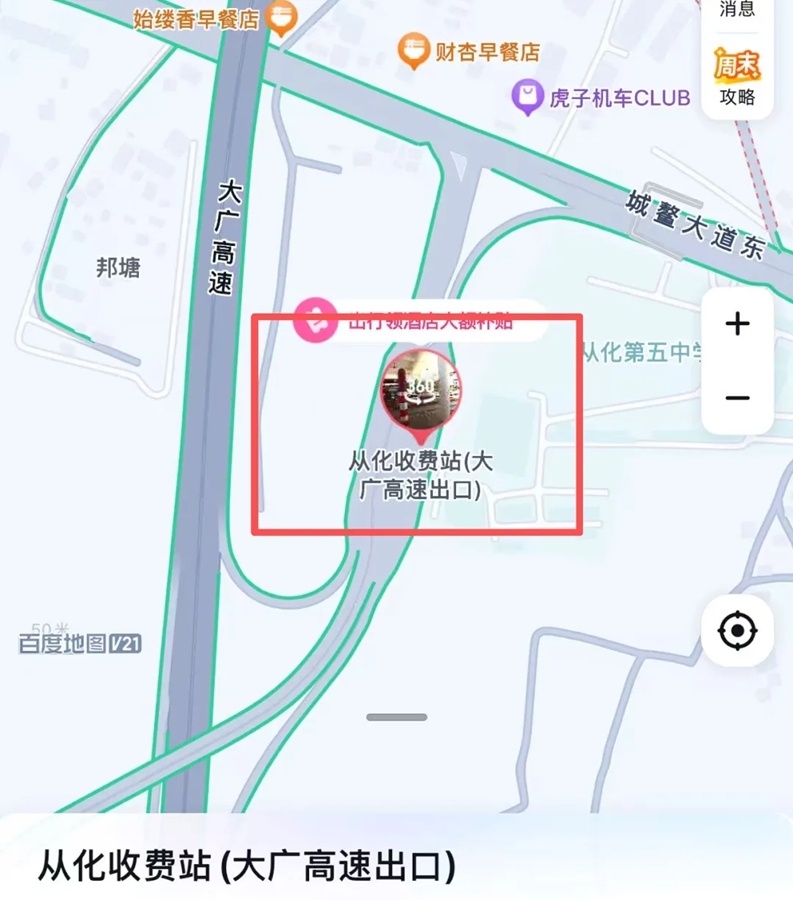The image size is (793, 900).
Task: Open the hotel subsidy promo bubble
Action: [x=420, y=321]
